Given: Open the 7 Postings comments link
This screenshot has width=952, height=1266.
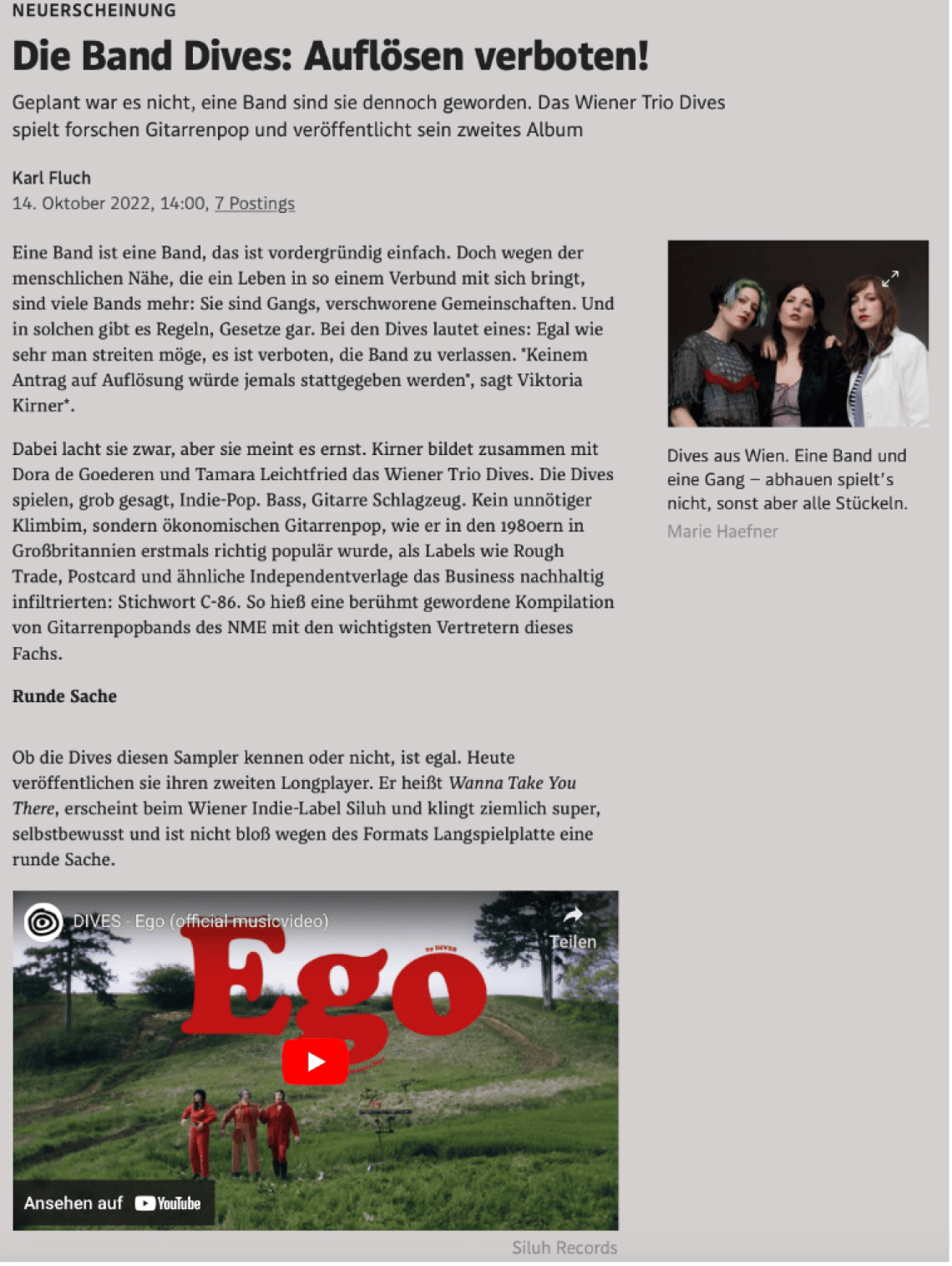Looking at the screenshot, I should coord(254,204).
